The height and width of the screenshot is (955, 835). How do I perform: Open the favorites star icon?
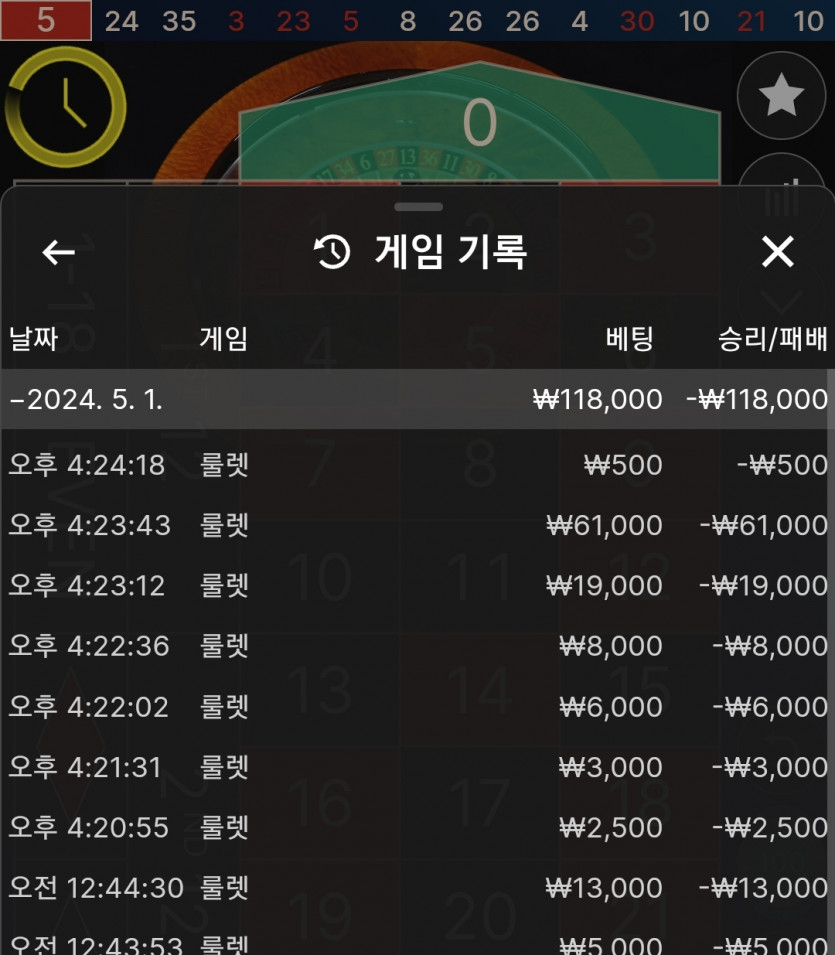(x=781, y=96)
